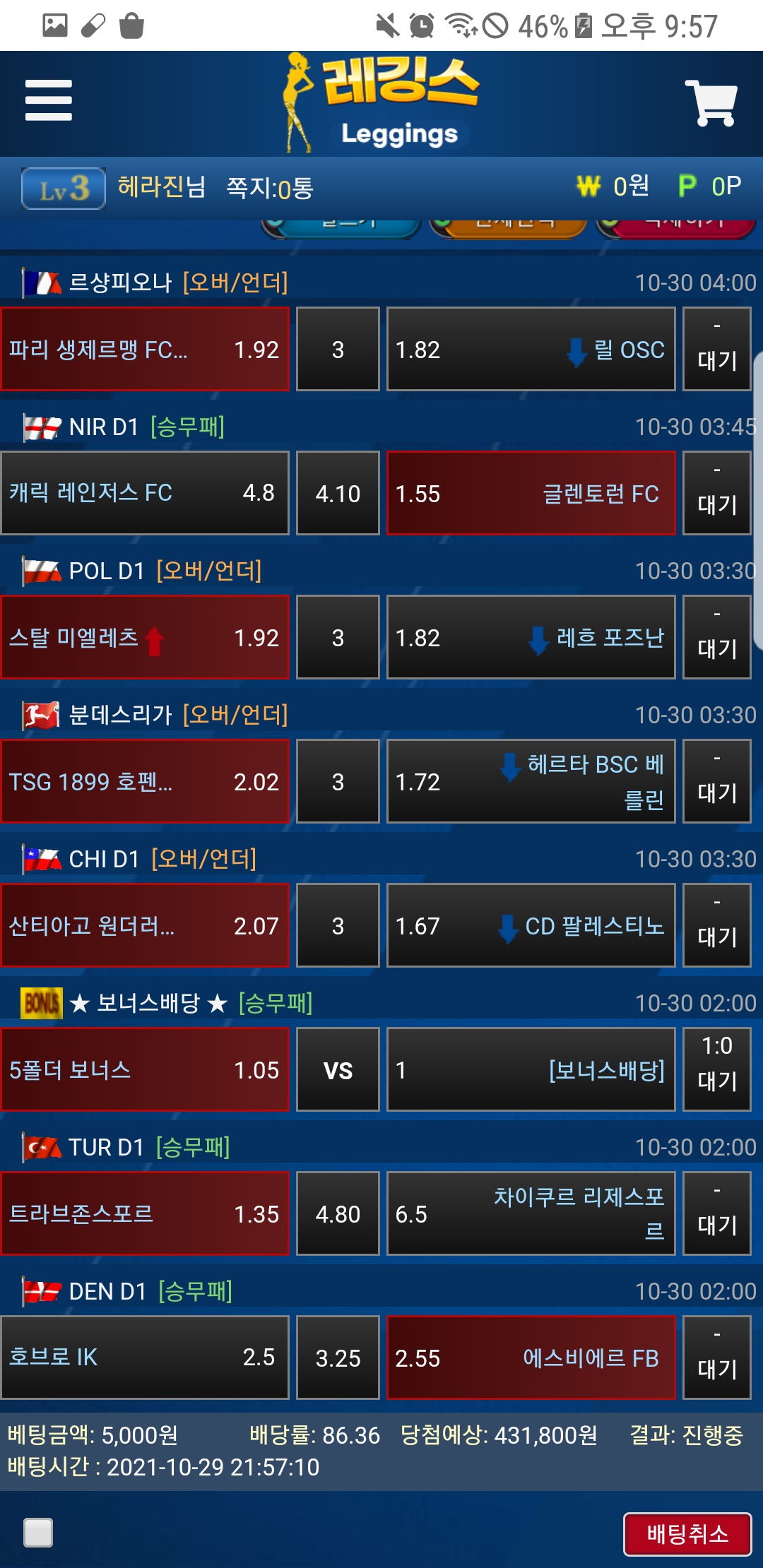Viewport: 763px width, 1568px height.
Task: Cancel the bet with 배팅취소
Action: pyautogui.click(x=687, y=1534)
